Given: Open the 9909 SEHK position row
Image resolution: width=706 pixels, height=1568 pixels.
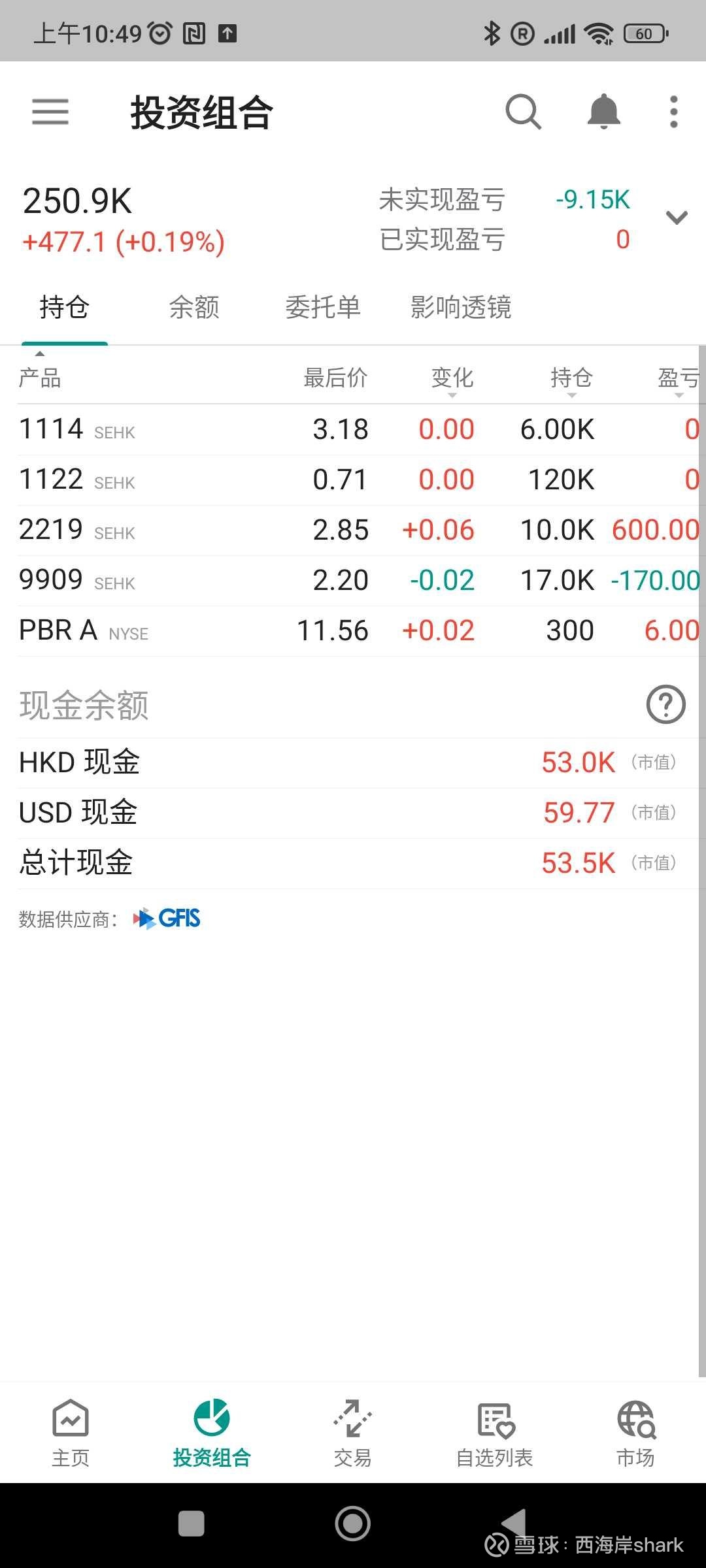Looking at the screenshot, I should point(358,580).
